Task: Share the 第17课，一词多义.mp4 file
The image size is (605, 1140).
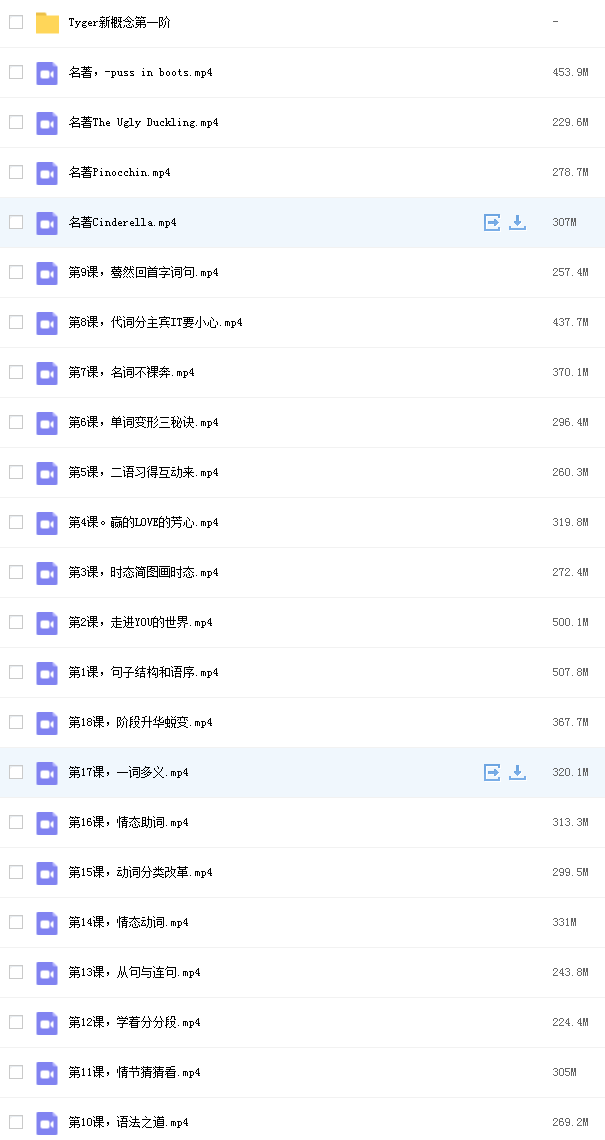Action: tap(492, 772)
